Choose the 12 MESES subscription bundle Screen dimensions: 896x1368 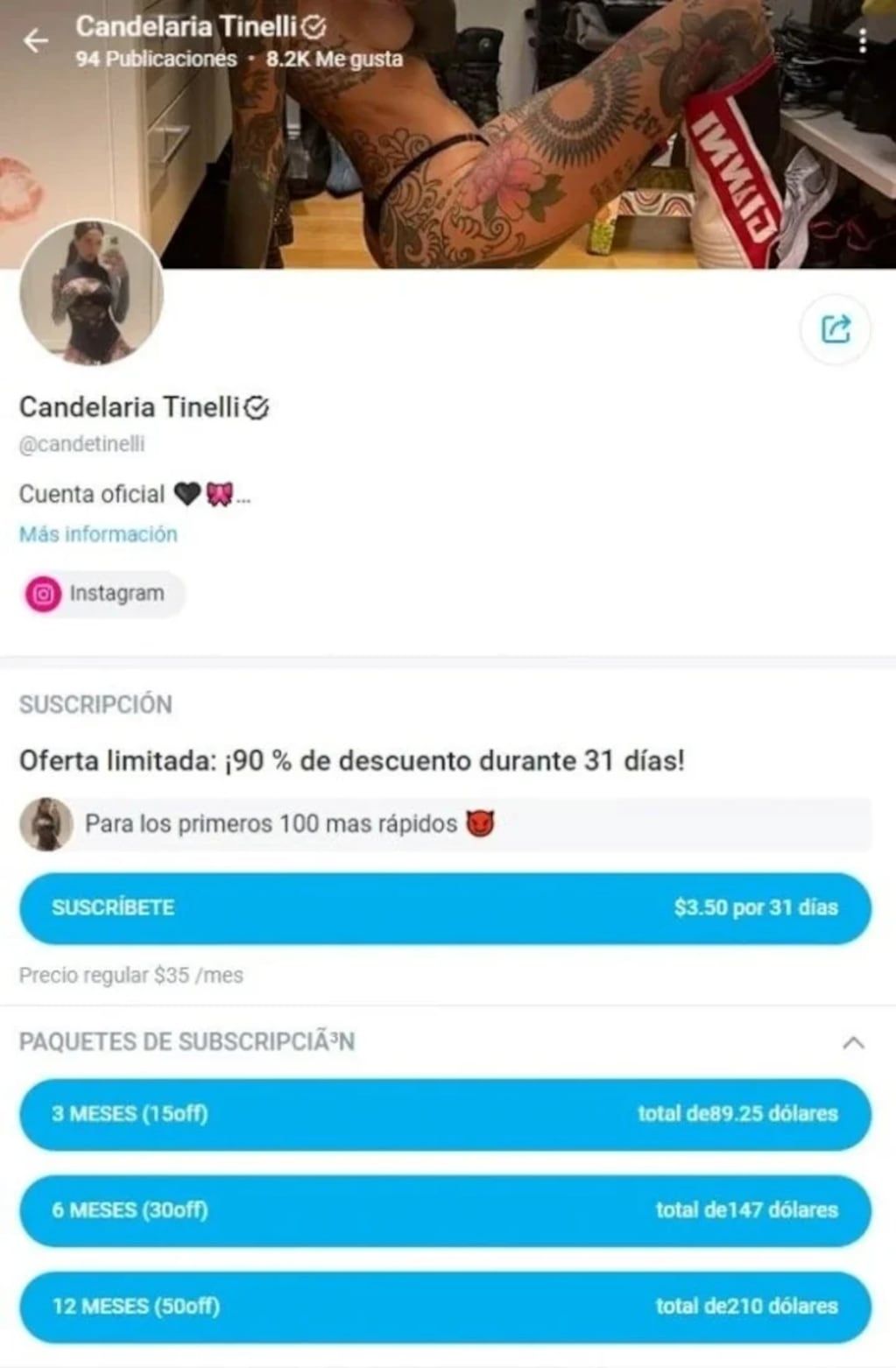tap(448, 1308)
